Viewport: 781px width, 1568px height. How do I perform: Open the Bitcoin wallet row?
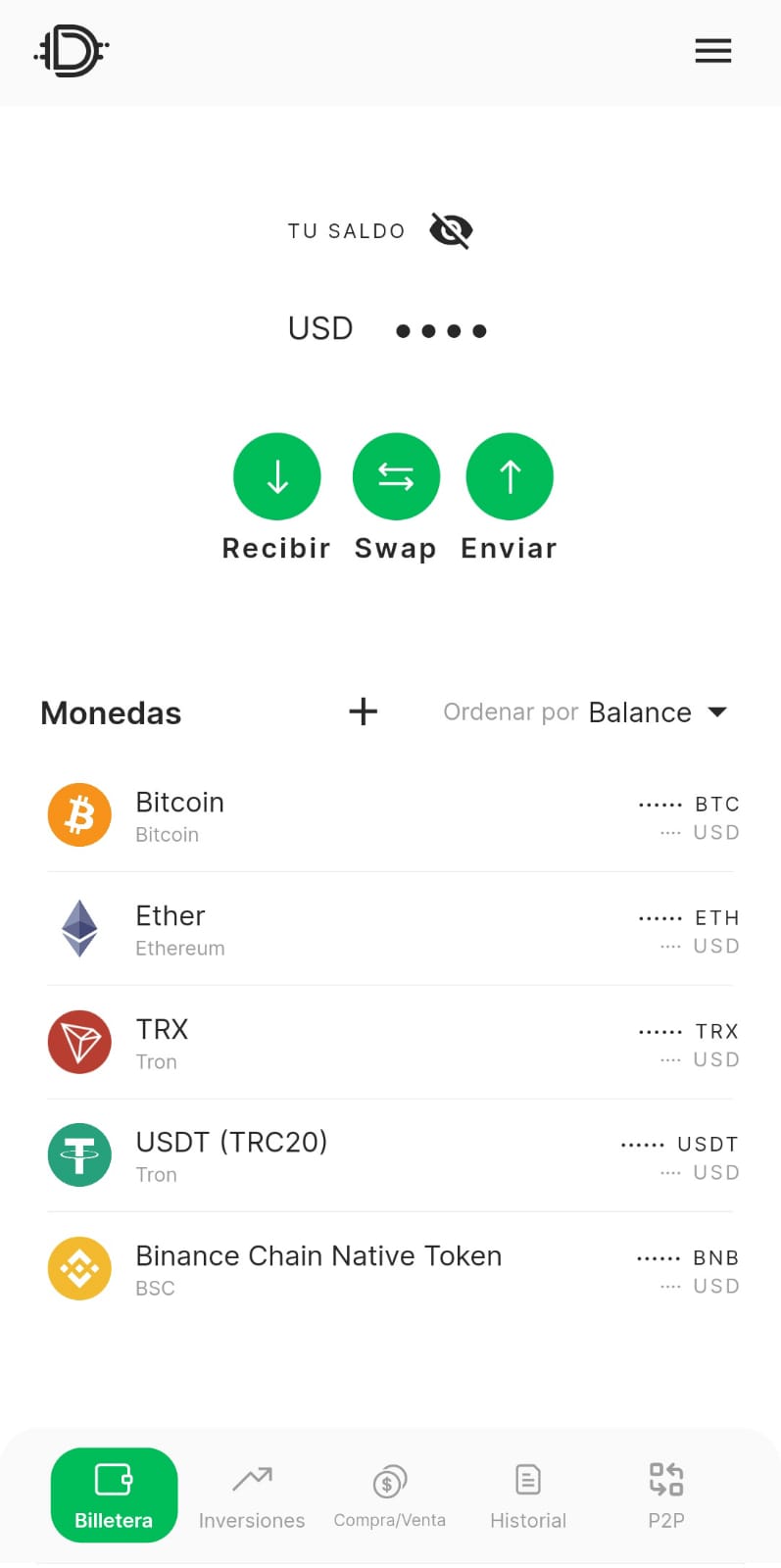[x=390, y=815]
